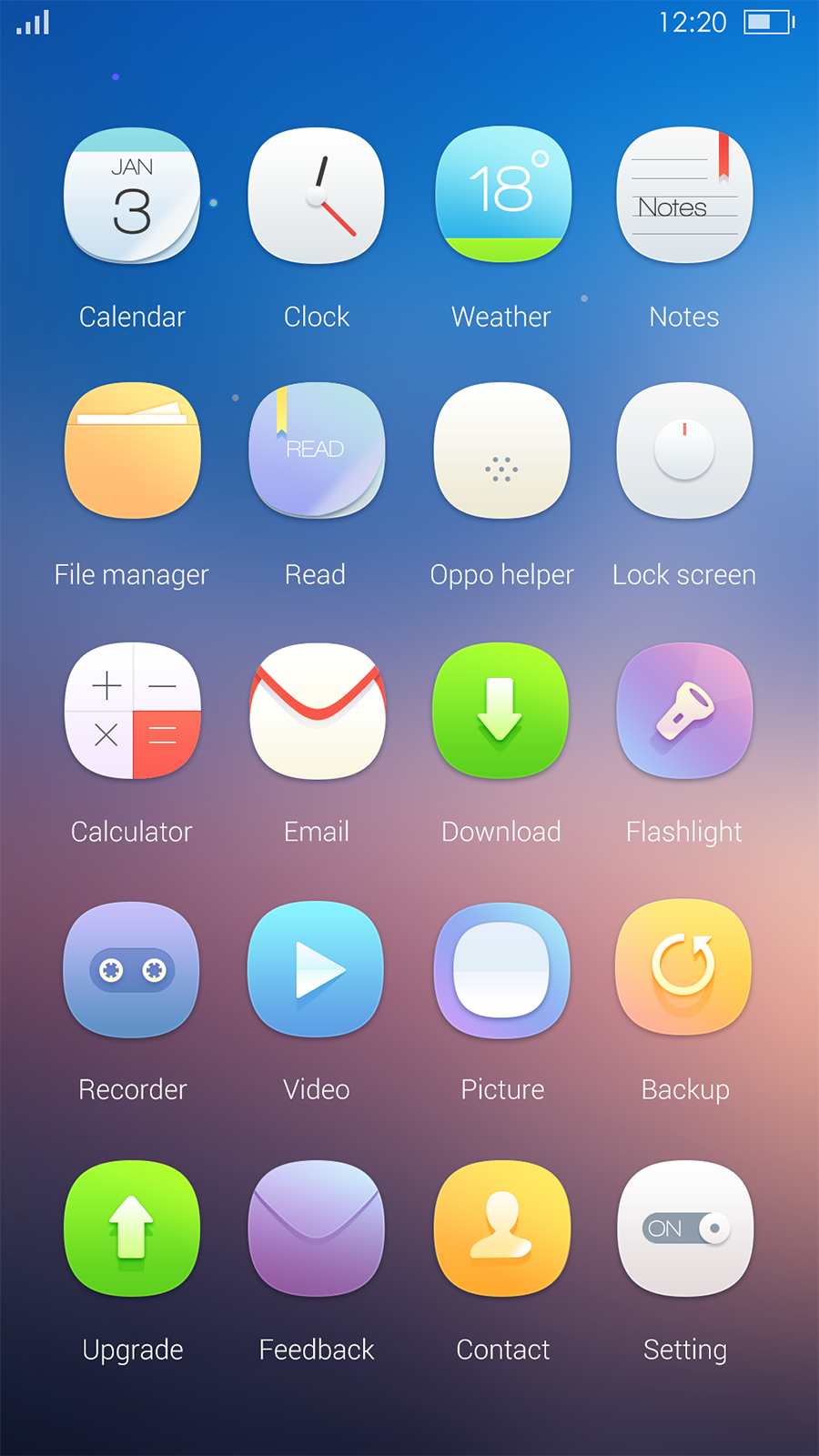The height and width of the screenshot is (1456, 819).
Task: Open the Email app
Action: [x=316, y=711]
